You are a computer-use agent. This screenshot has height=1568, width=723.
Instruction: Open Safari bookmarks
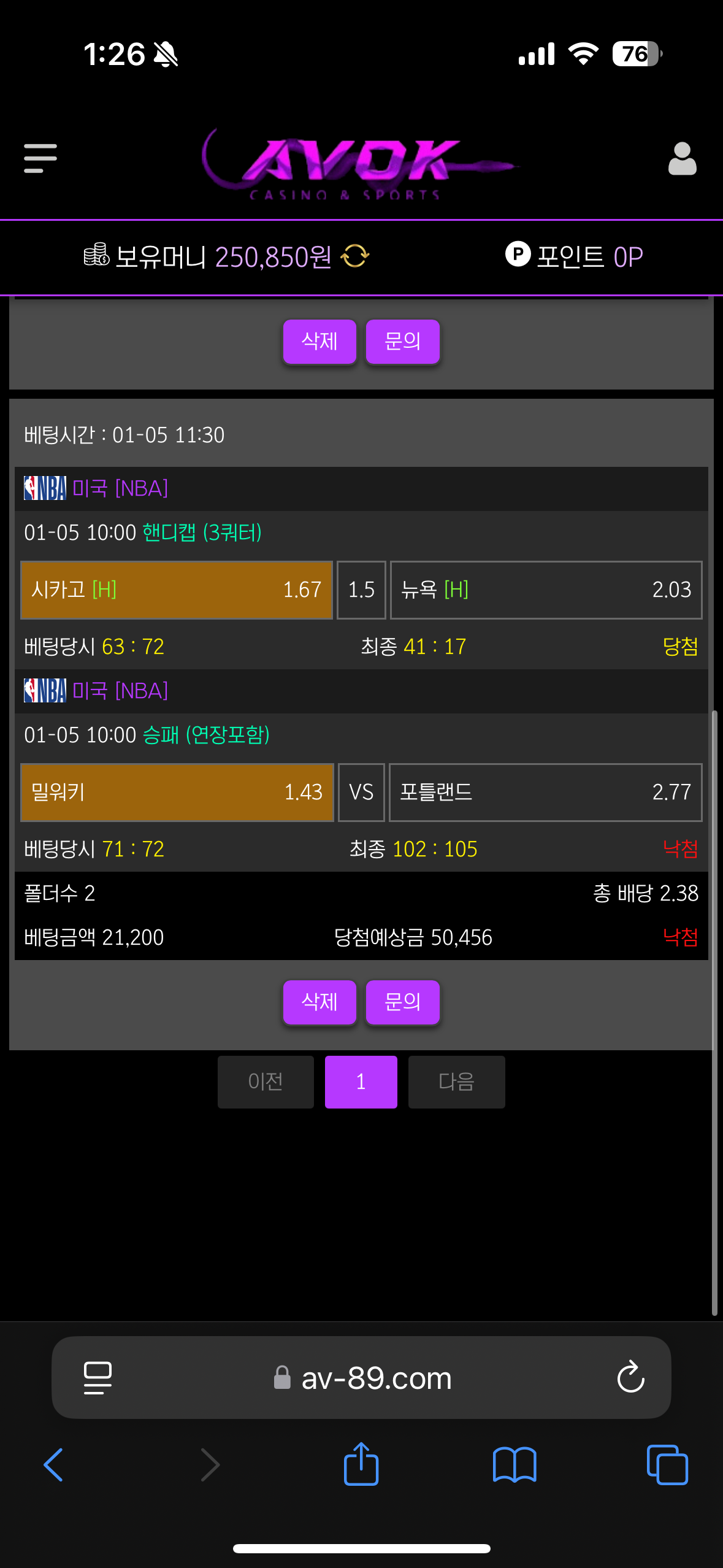(x=515, y=1465)
